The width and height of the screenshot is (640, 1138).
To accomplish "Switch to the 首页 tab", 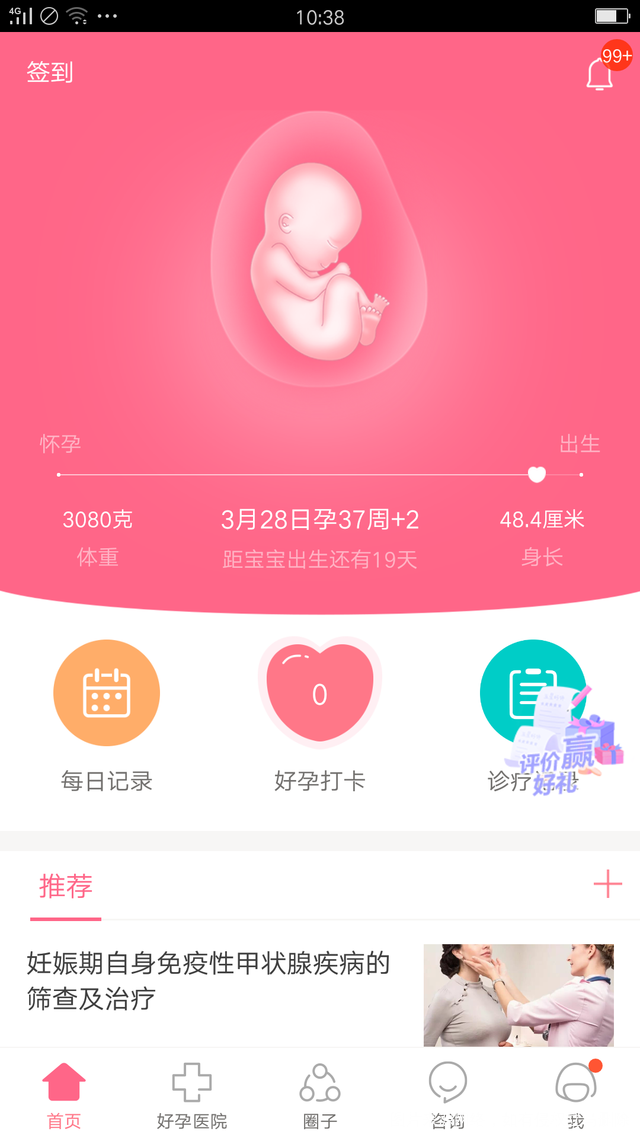I will click(x=64, y=1096).
